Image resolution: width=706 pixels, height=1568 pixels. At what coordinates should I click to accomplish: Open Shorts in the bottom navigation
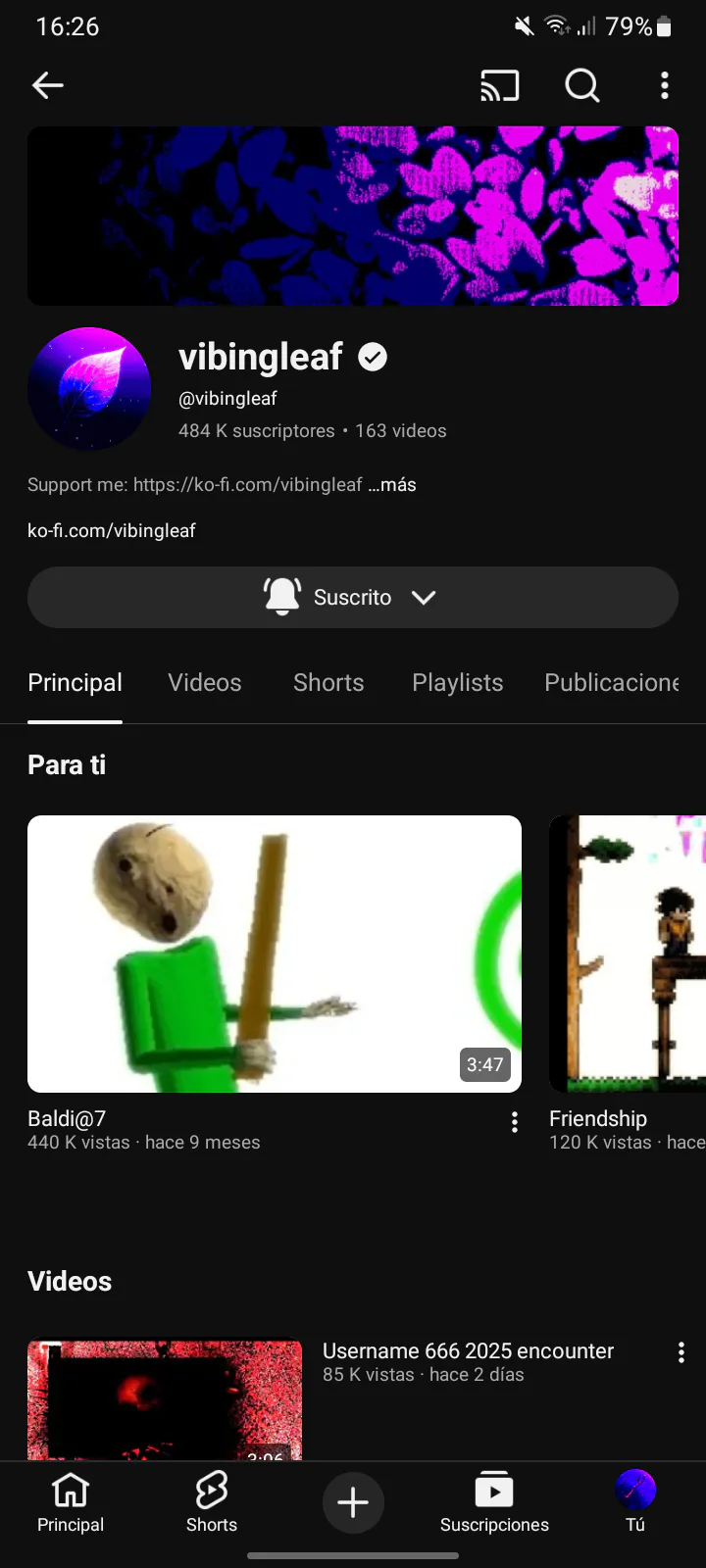point(212,1502)
